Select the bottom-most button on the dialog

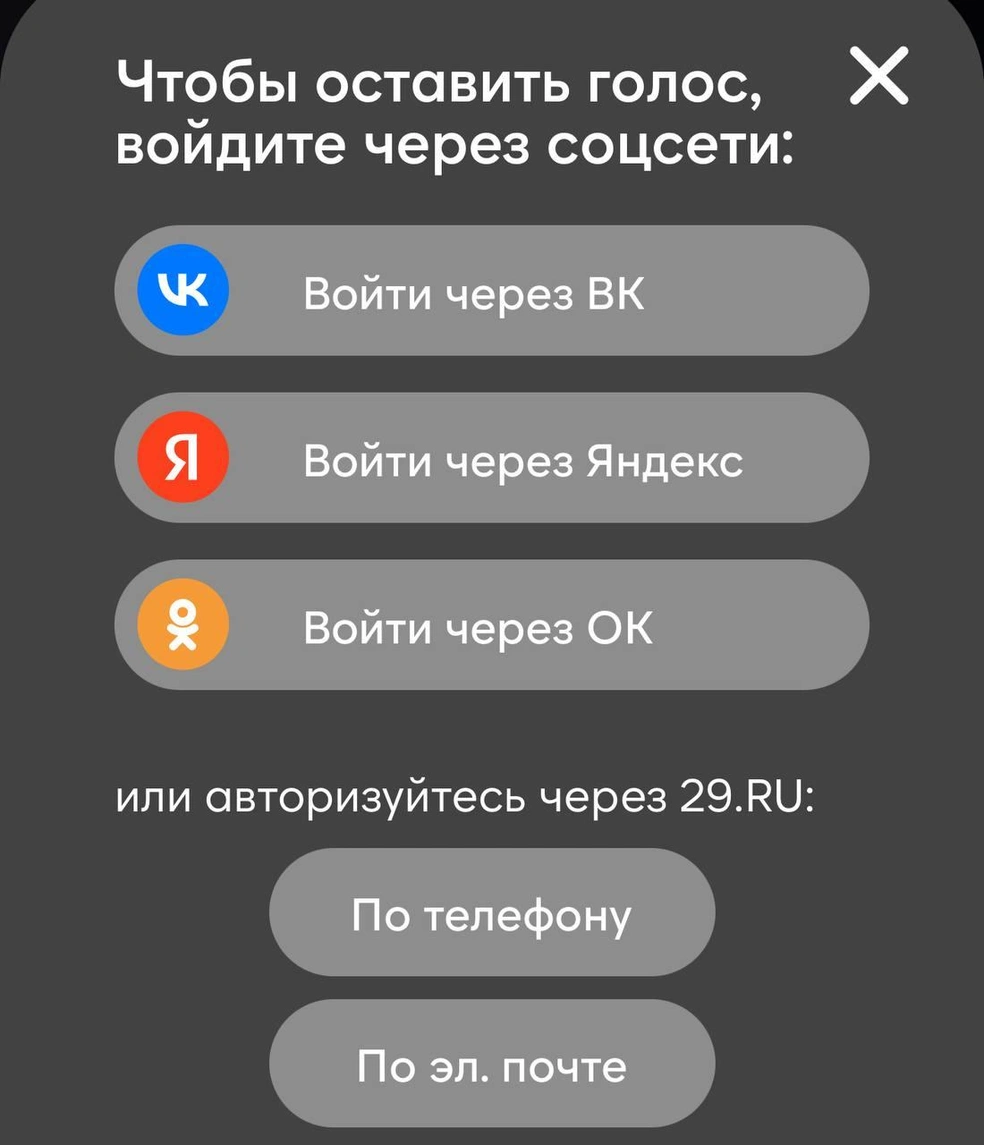point(492,1063)
